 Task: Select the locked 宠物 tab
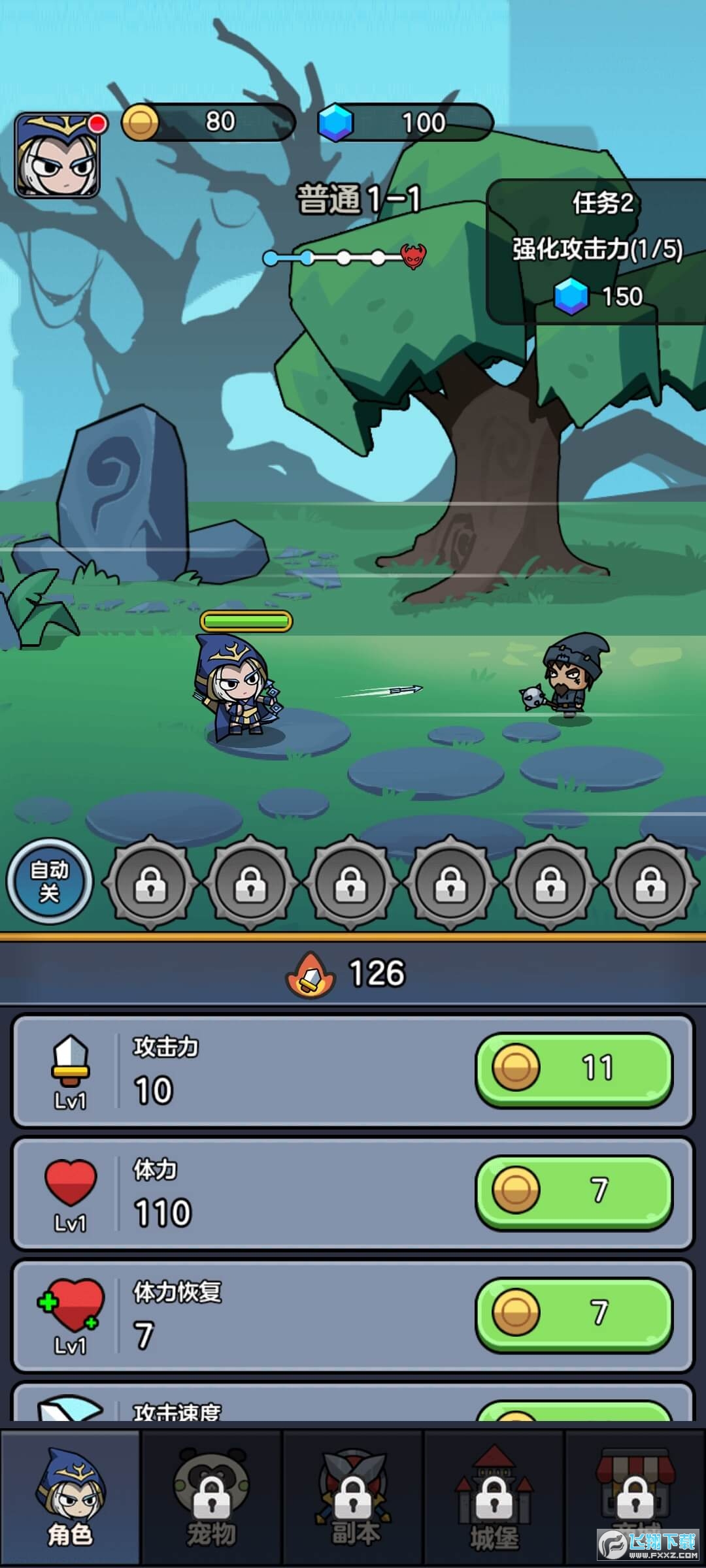(211, 1496)
